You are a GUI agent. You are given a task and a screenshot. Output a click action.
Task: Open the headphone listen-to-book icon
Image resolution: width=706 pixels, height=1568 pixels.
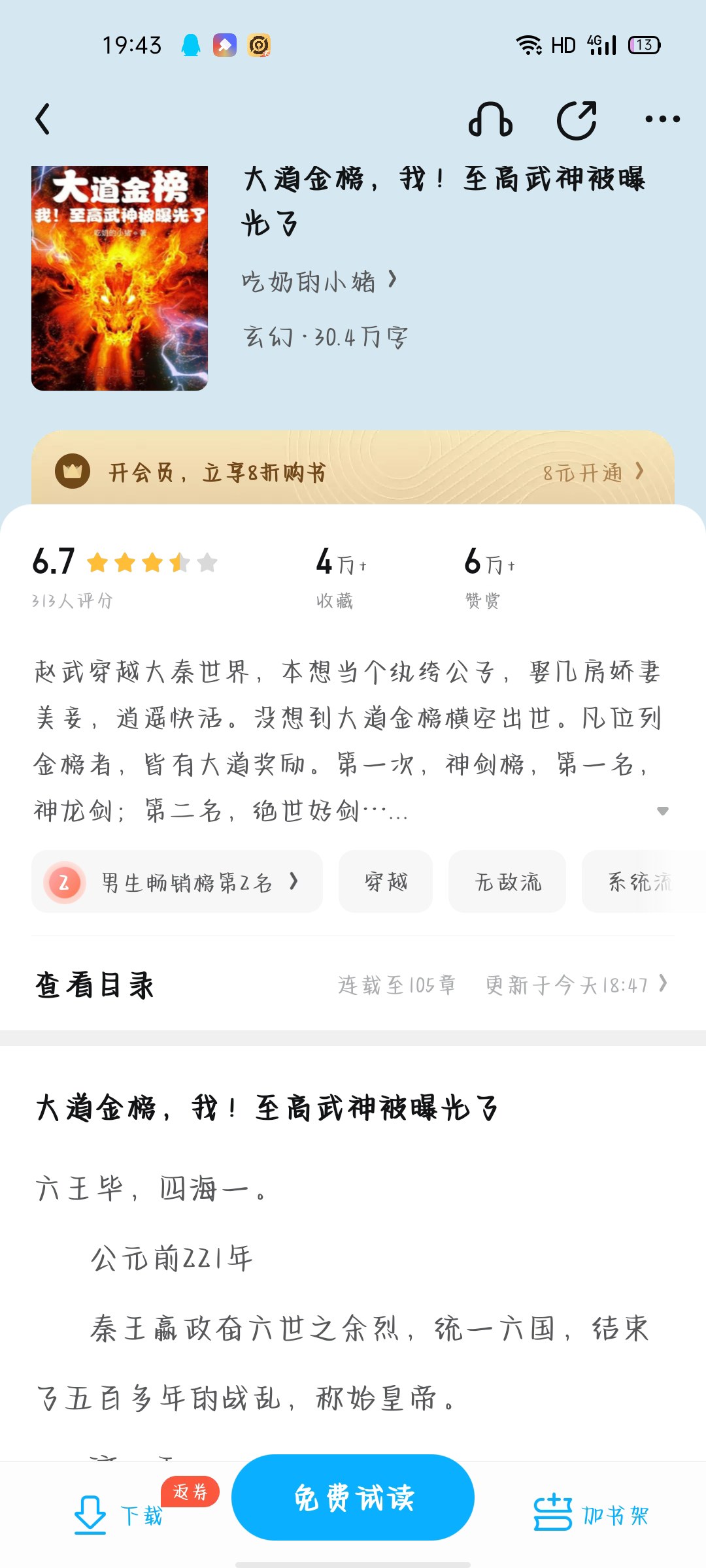(x=490, y=120)
